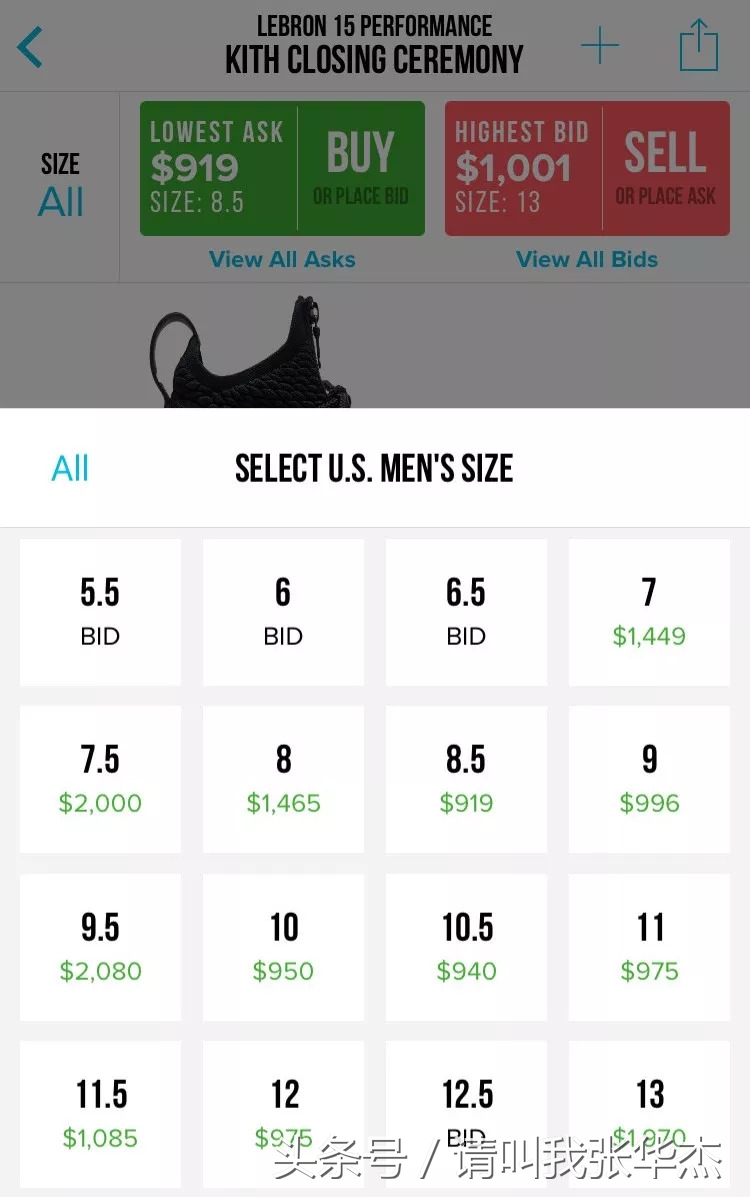The image size is (750, 1197).
Task: Go back using the arrow icon
Action: [x=31, y=47]
